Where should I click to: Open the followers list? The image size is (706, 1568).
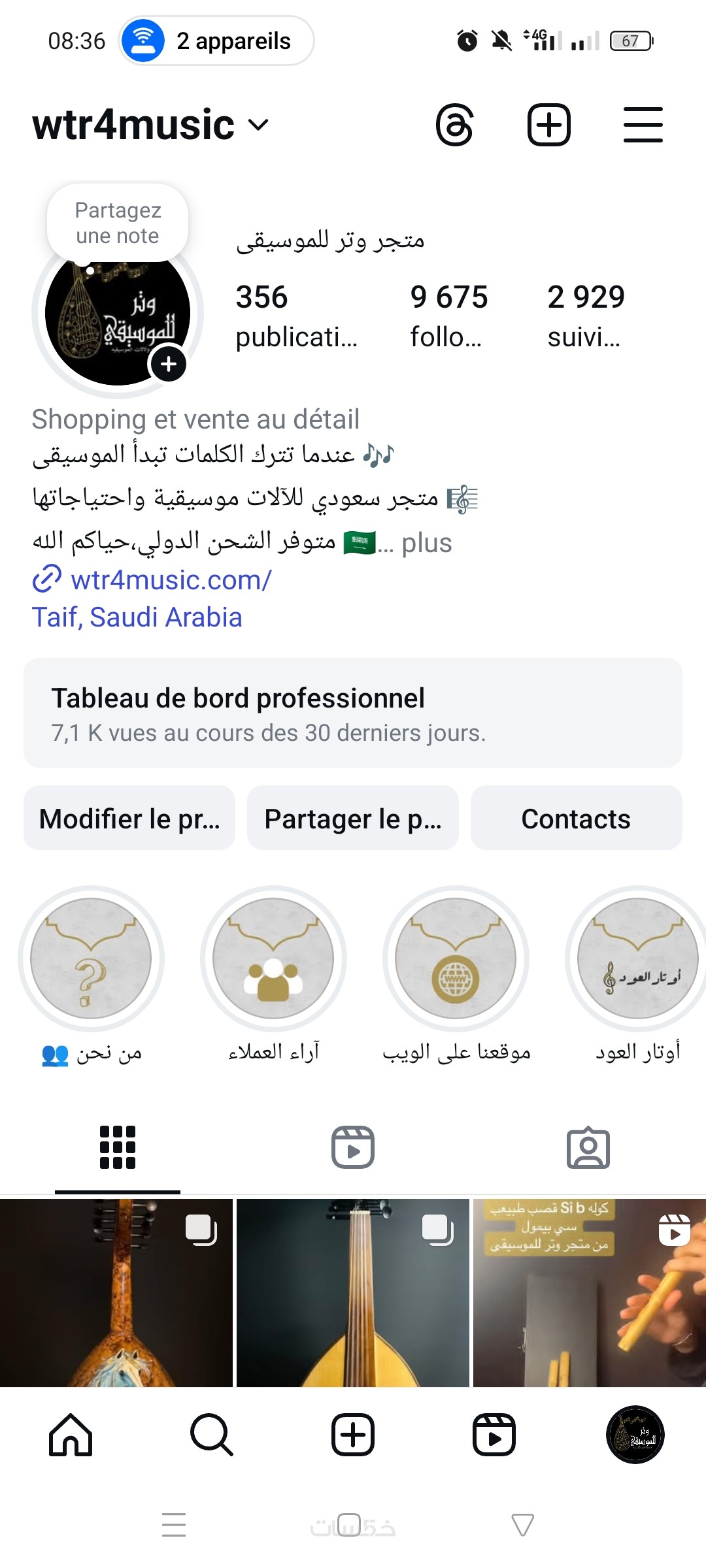tap(448, 316)
